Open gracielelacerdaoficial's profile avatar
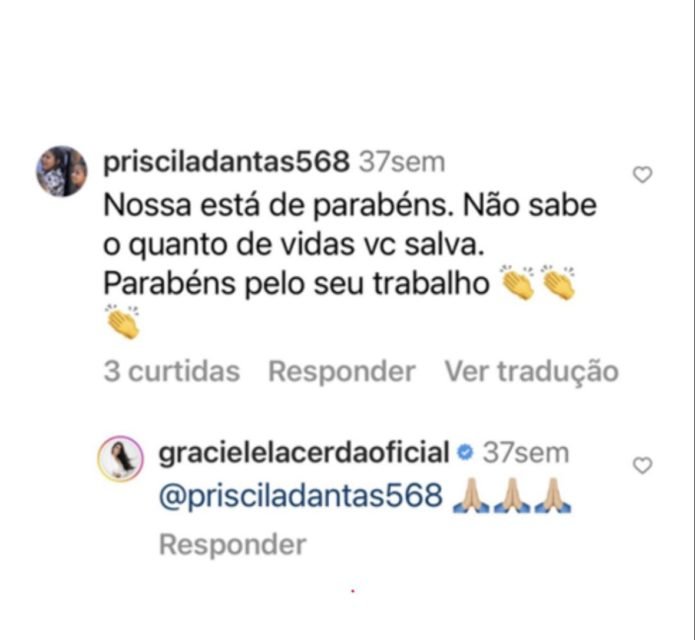Screen dimensions: 695x640 pyautogui.click(x=118, y=460)
